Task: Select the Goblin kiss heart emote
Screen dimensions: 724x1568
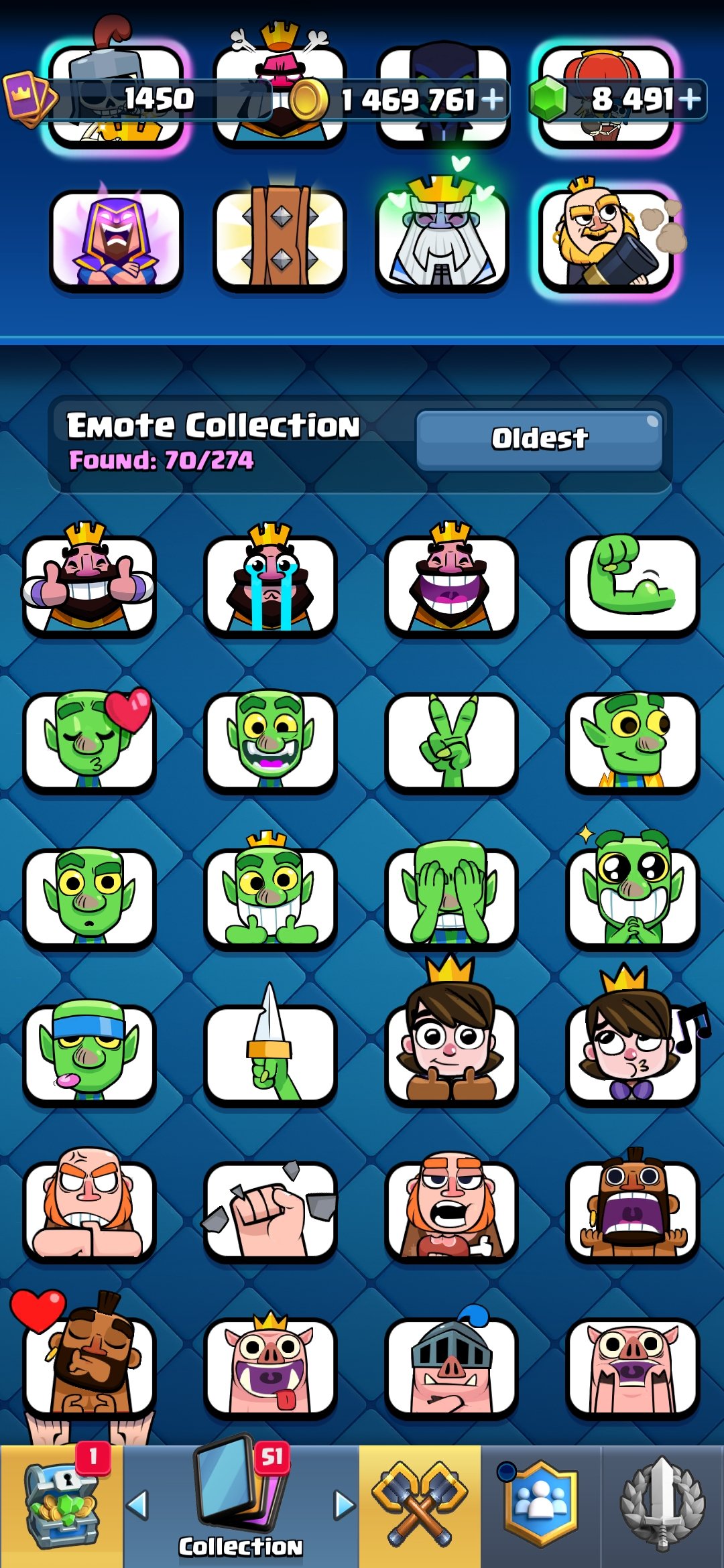Action: (89, 740)
